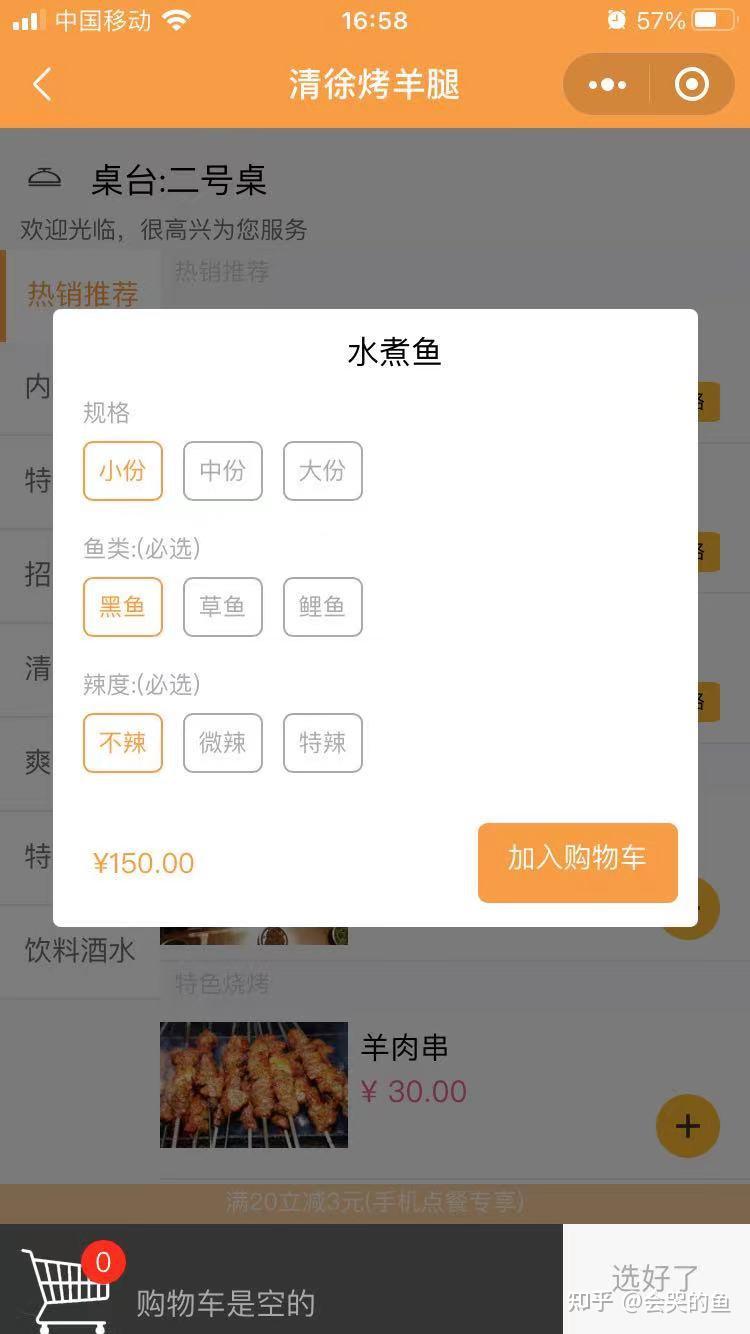The height and width of the screenshot is (1334, 750).
Task: Add 羊肉串 with the plus button
Action: (688, 1126)
